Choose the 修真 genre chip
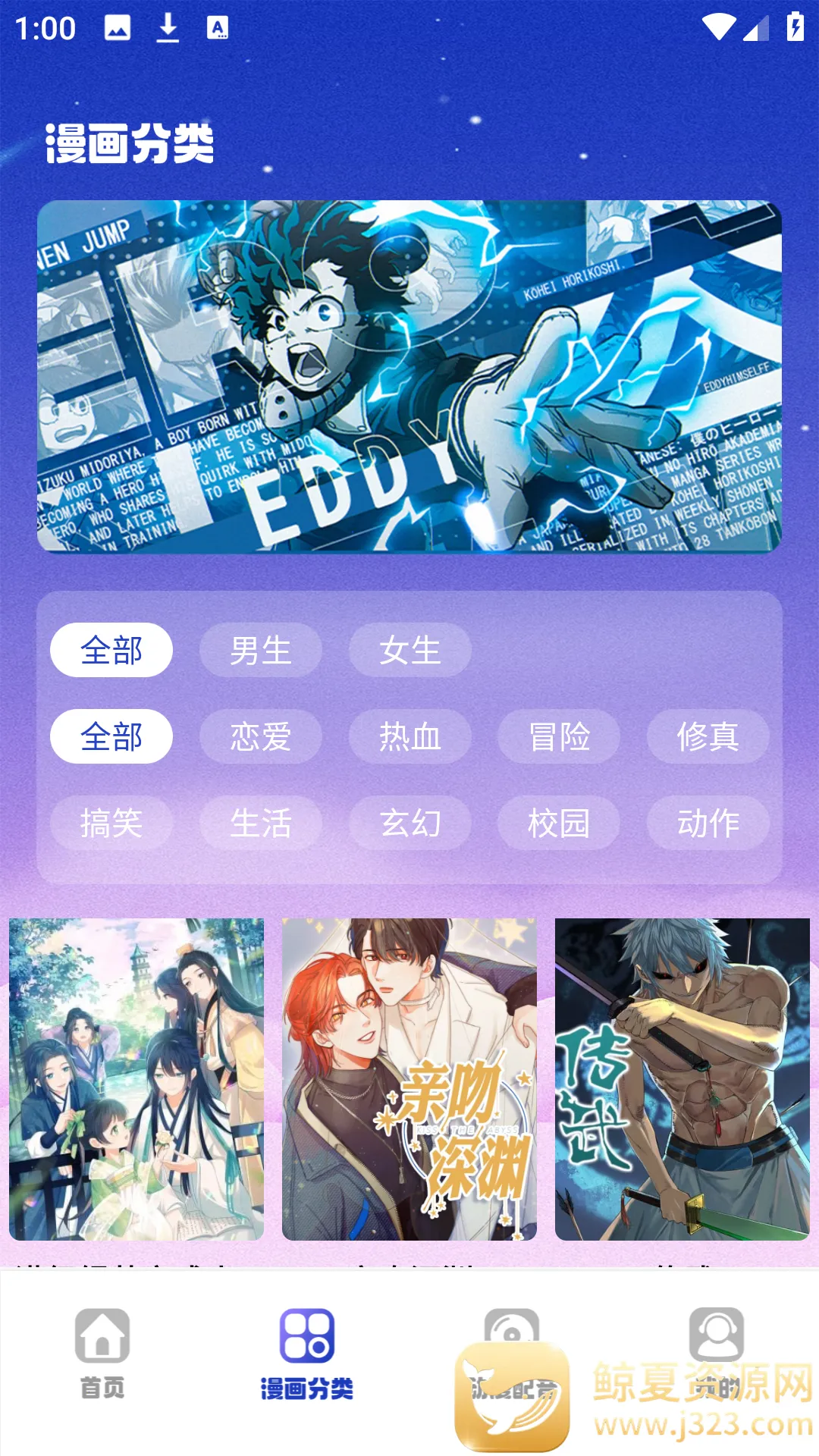Screen dimensions: 819x1456 (708, 737)
